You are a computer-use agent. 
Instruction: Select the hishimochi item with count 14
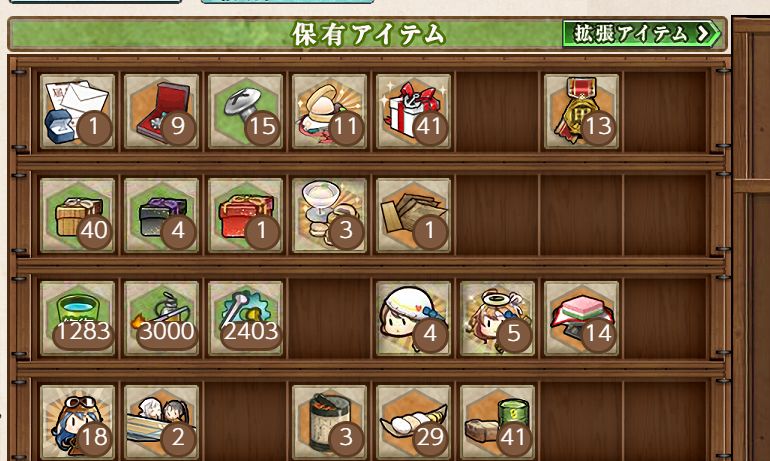click(581, 317)
